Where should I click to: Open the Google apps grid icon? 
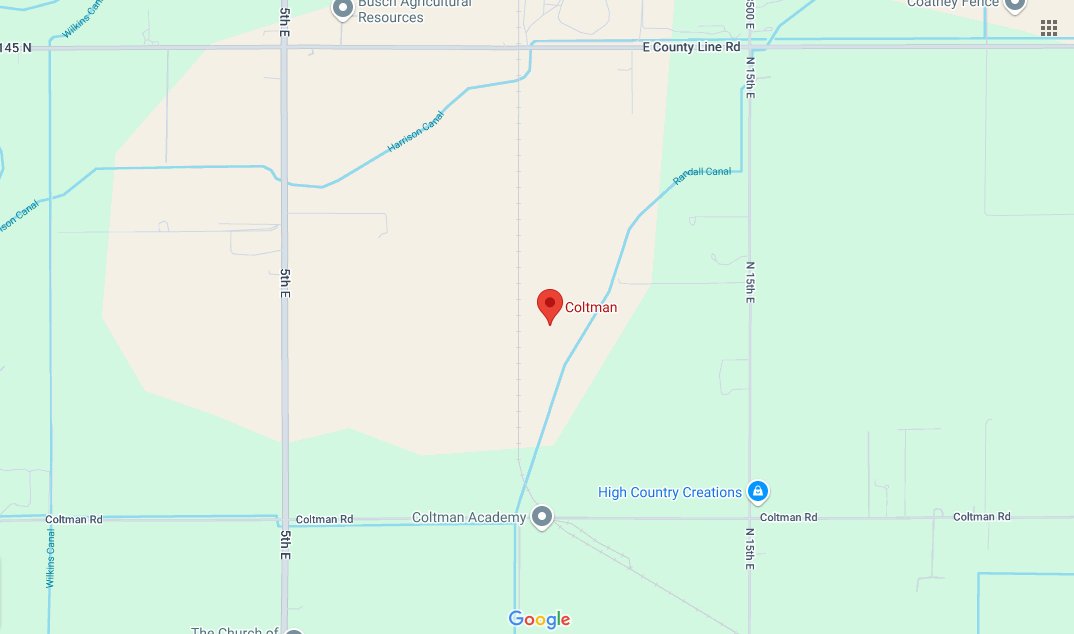click(x=1048, y=27)
